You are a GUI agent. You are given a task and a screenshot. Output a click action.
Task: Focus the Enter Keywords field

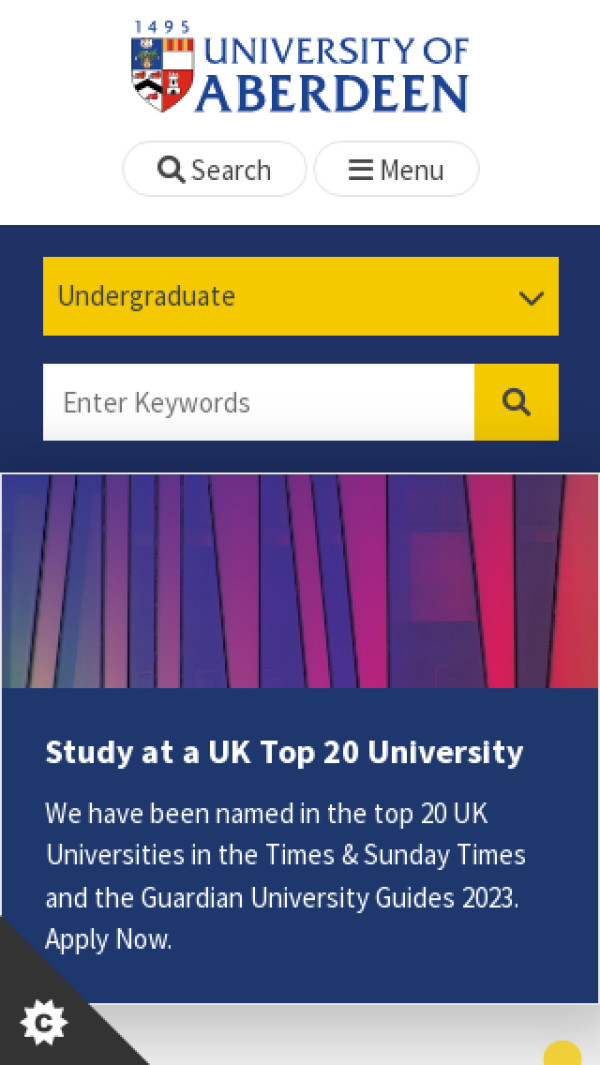click(258, 402)
